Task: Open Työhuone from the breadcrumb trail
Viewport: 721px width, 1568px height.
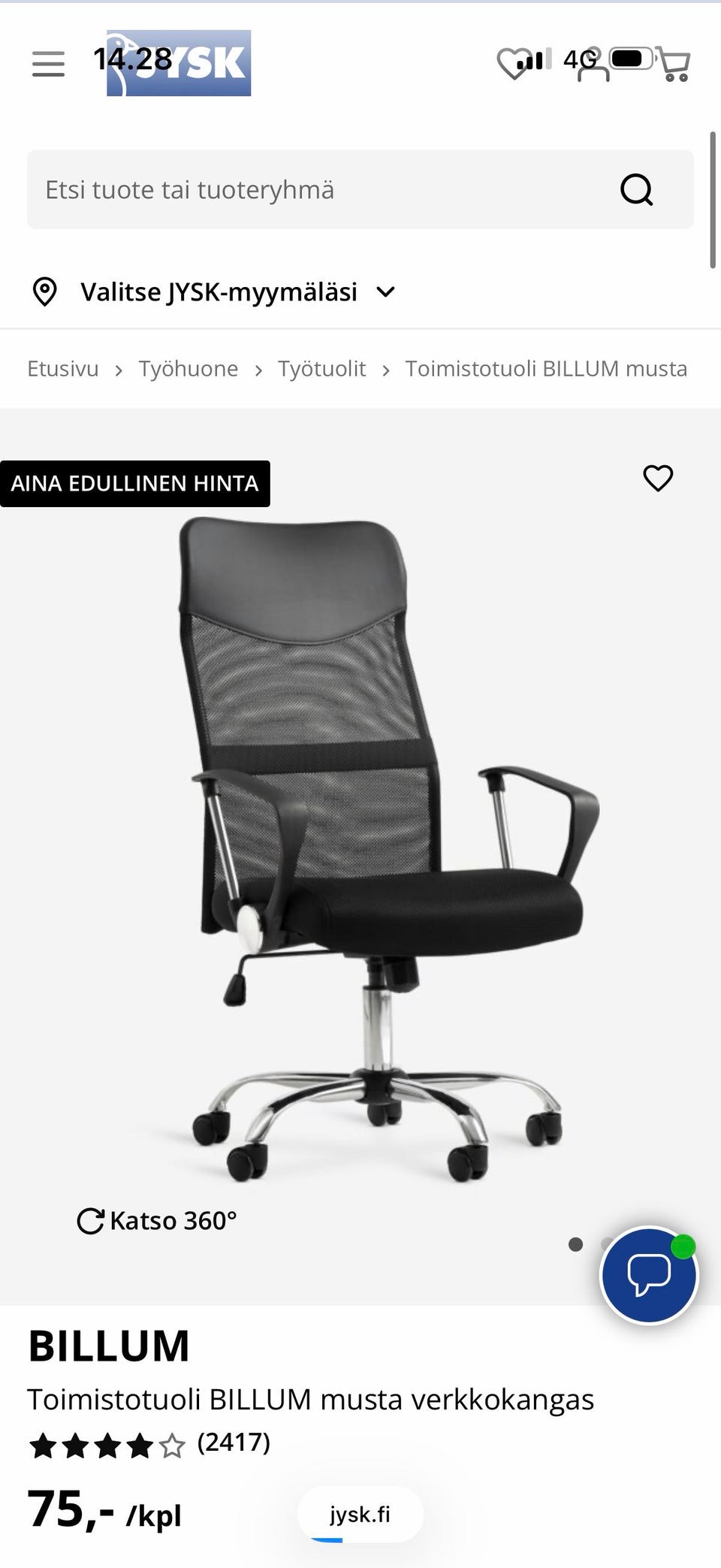Action: click(188, 368)
